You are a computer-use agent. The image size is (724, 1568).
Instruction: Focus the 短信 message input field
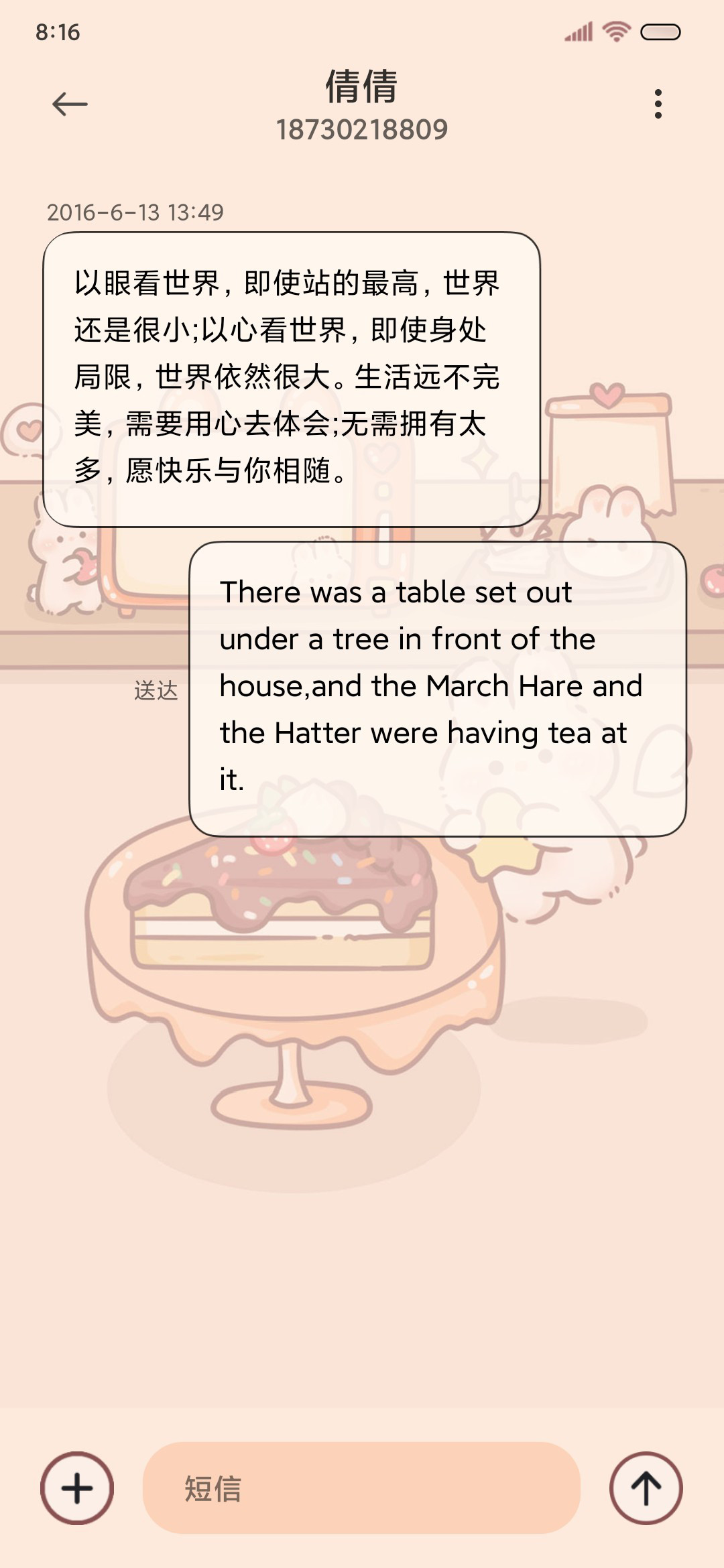coord(361,1488)
